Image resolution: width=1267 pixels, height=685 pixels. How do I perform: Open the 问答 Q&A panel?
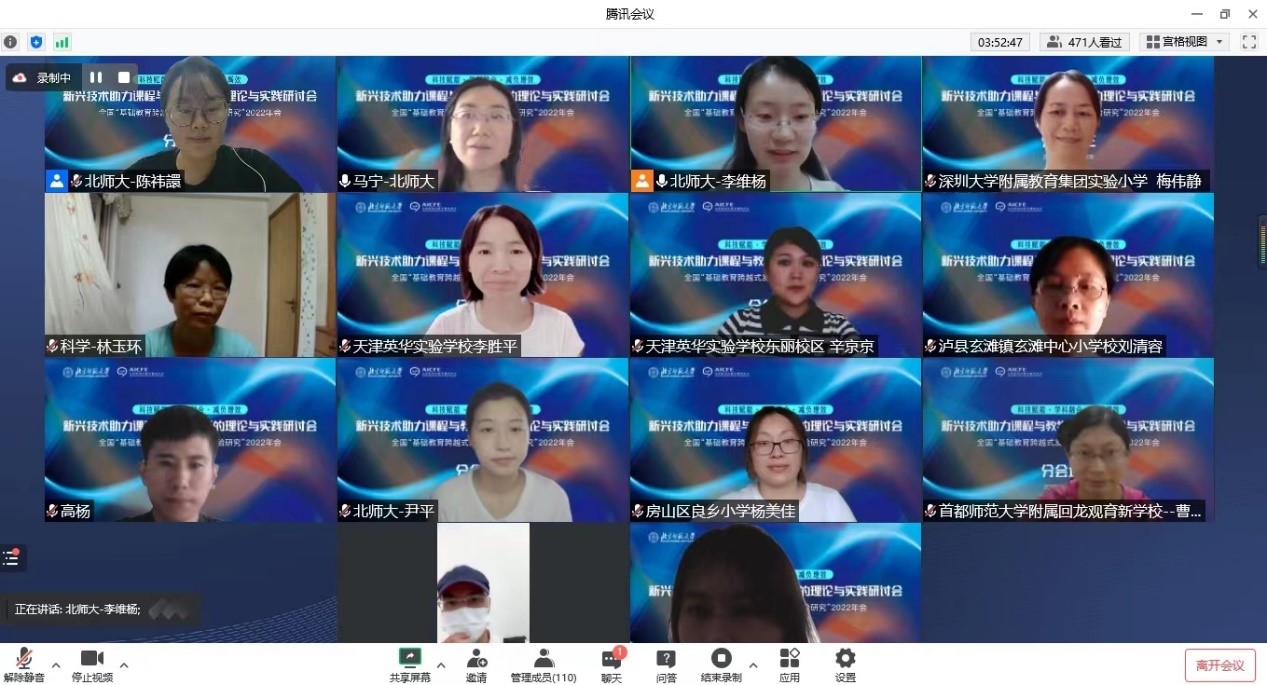tap(666, 664)
